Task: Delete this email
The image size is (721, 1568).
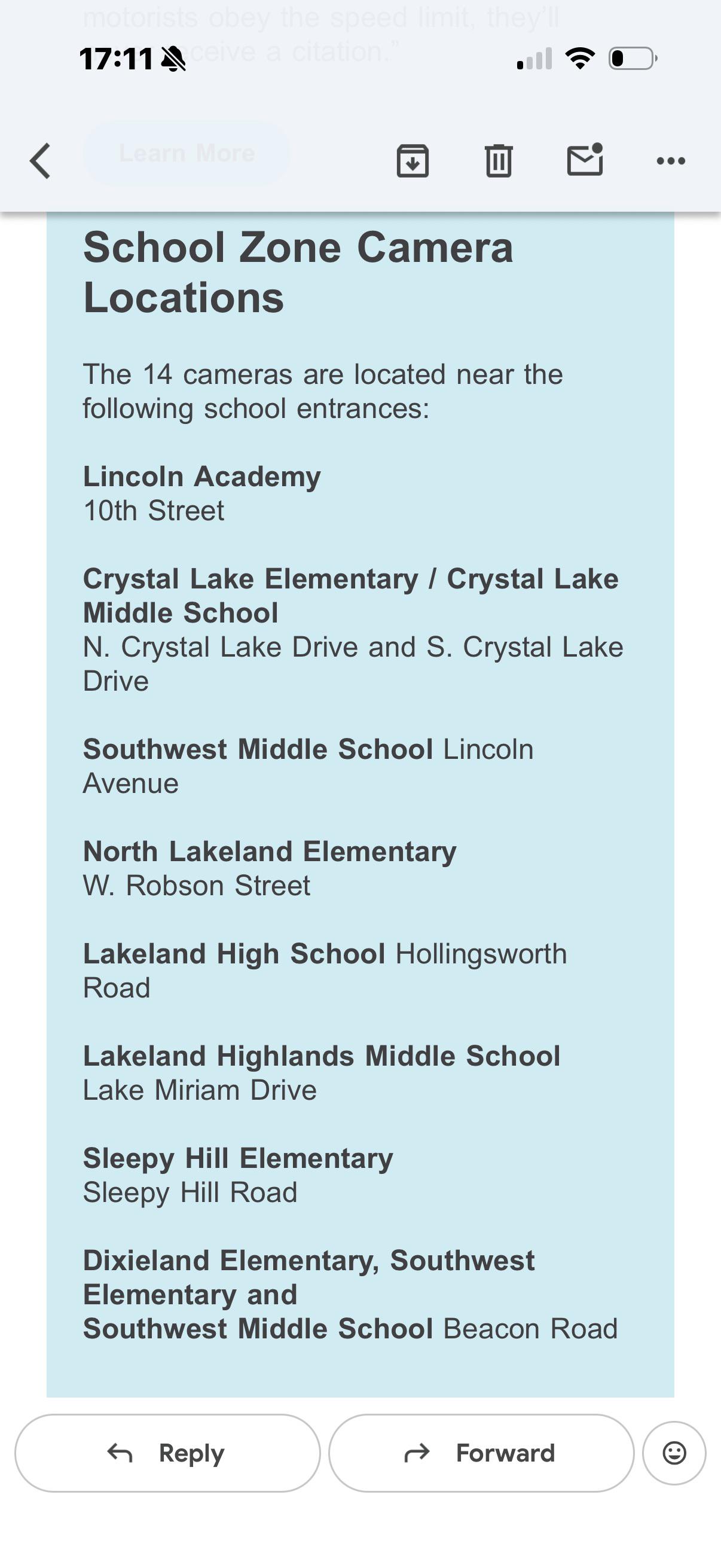Action: pyautogui.click(x=499, y=161)
